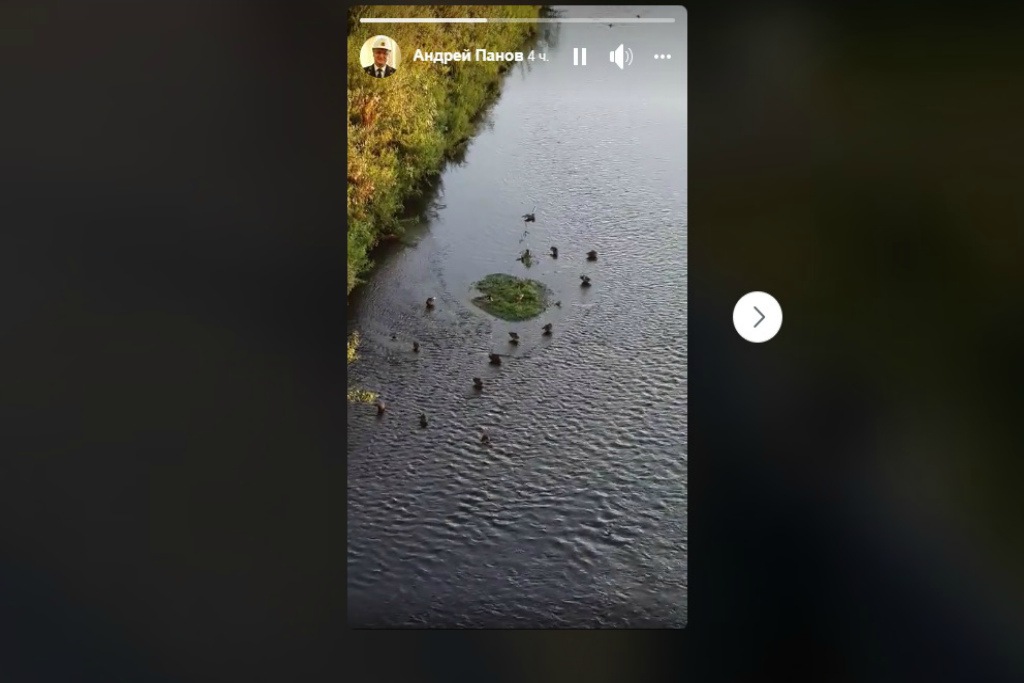Screen dimensions: 1024x683
Task: Pause the playing story
Action: 580,57
